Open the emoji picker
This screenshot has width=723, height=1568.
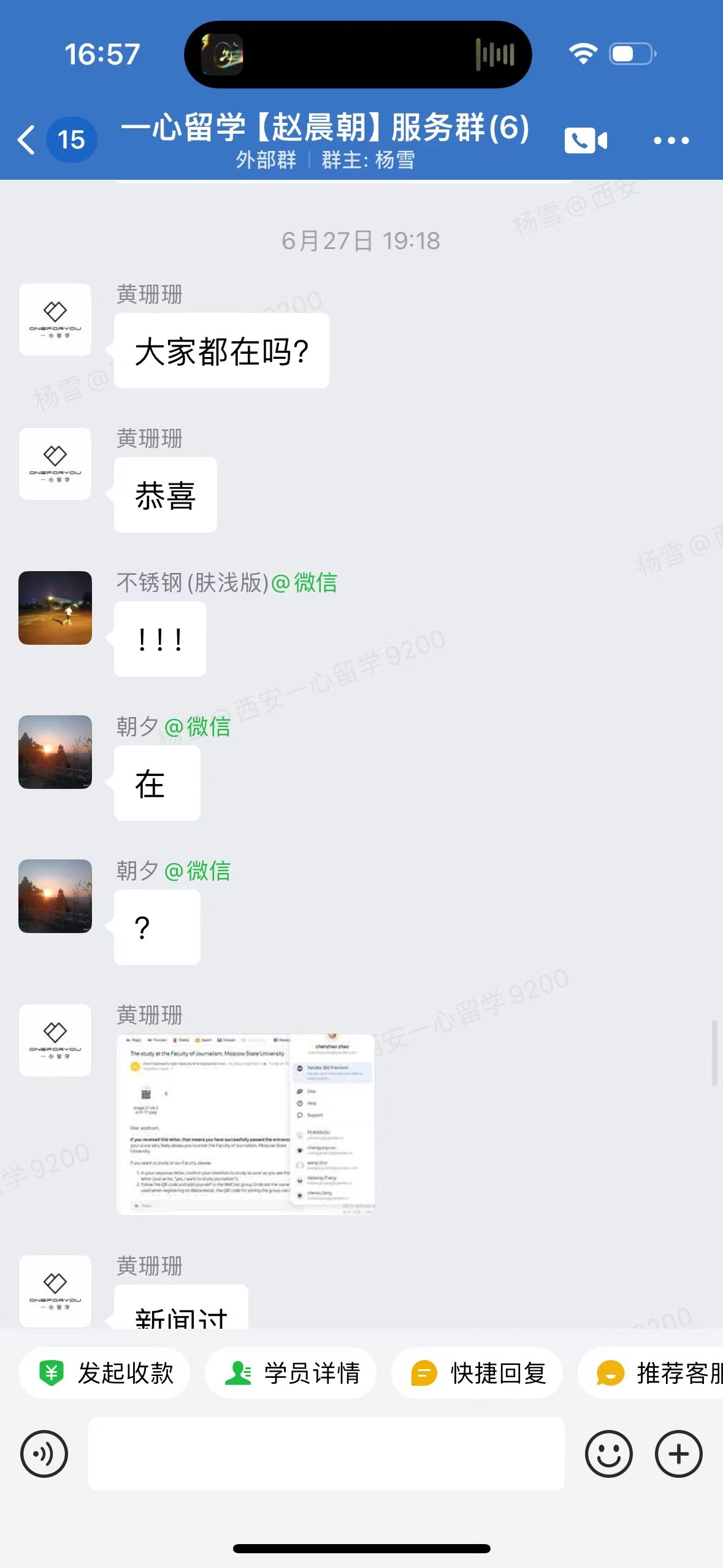click(608, 1453)
